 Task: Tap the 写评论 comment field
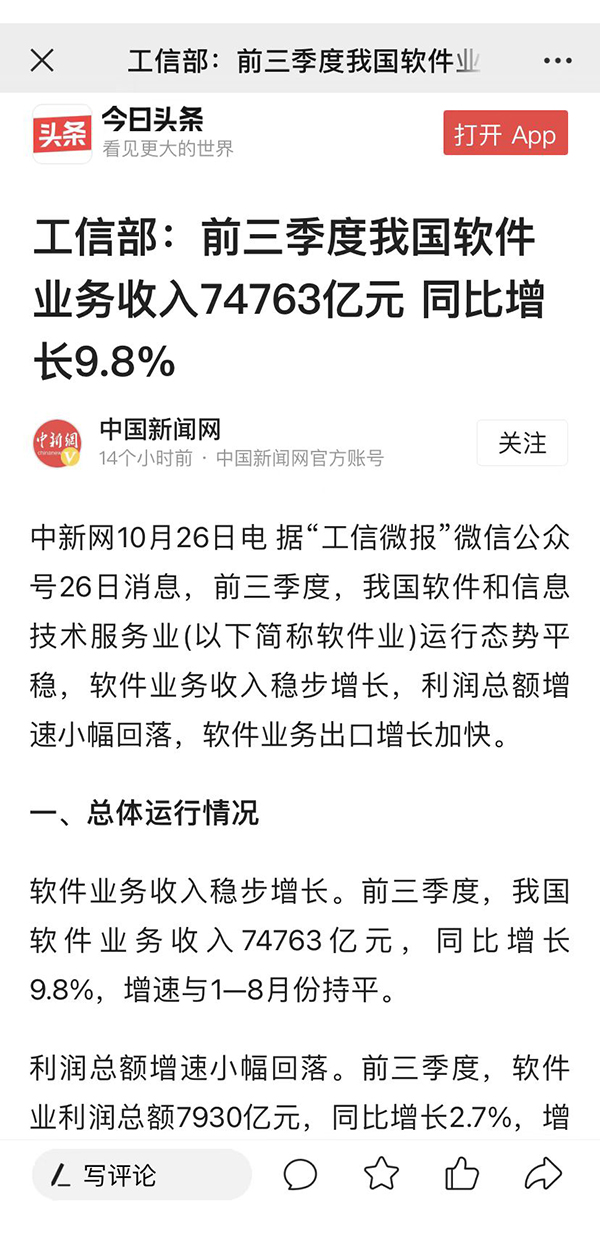click(x=140, y=1175)
